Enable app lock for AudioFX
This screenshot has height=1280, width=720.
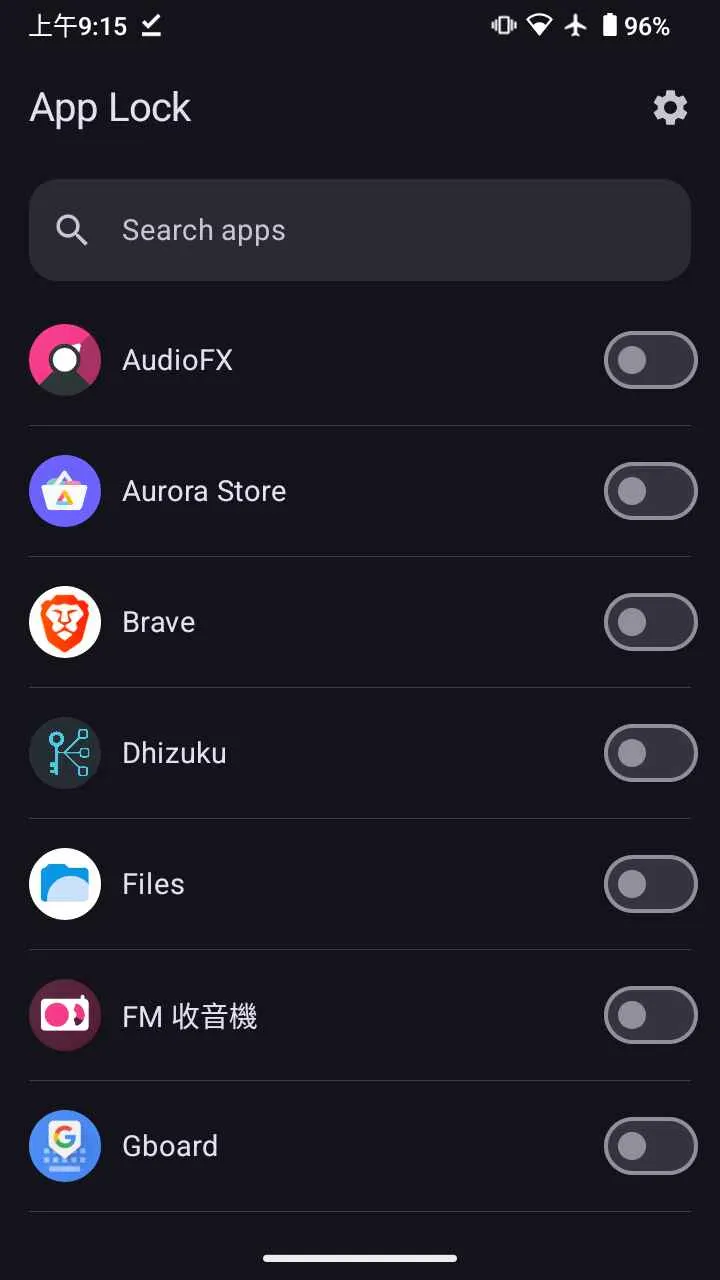pos(650,360)
